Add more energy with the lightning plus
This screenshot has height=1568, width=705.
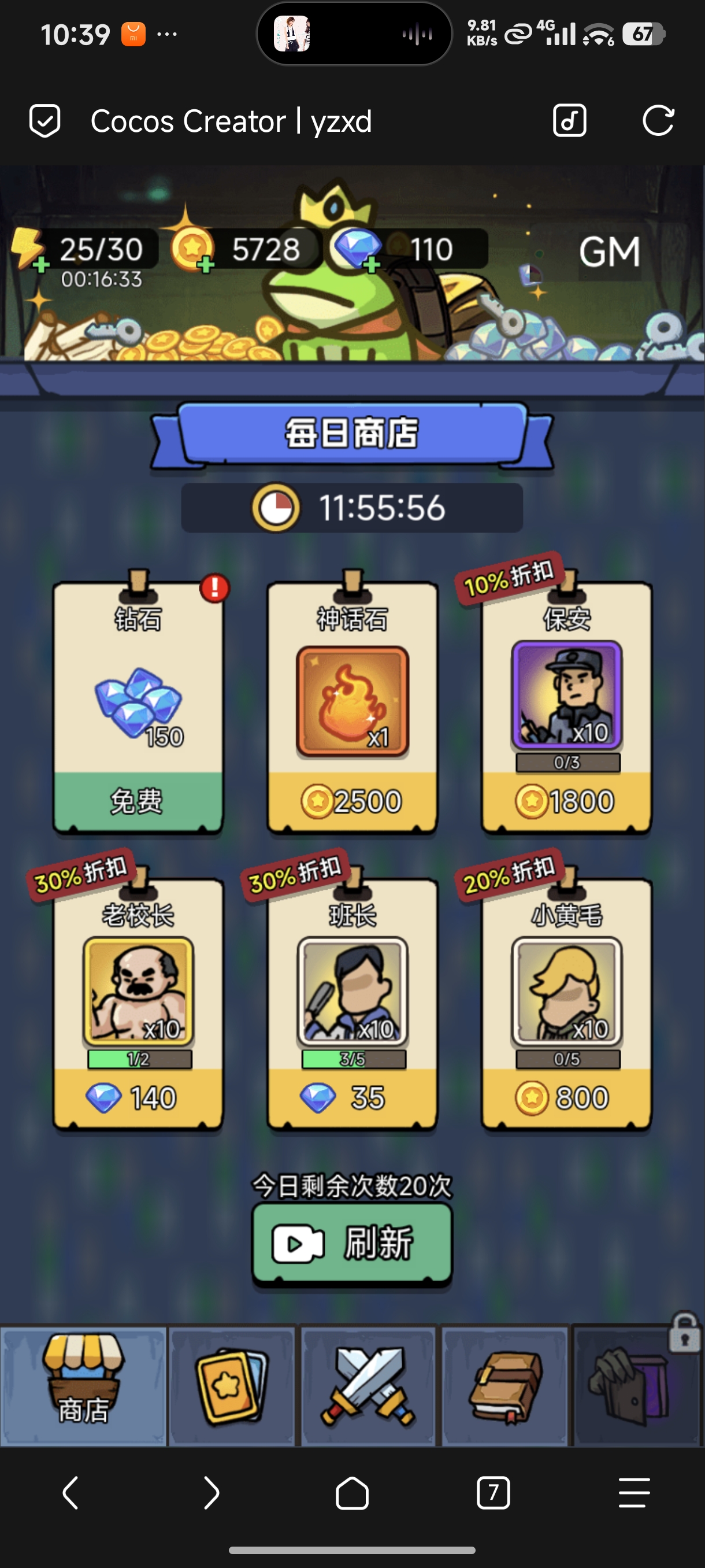(41, 265)
